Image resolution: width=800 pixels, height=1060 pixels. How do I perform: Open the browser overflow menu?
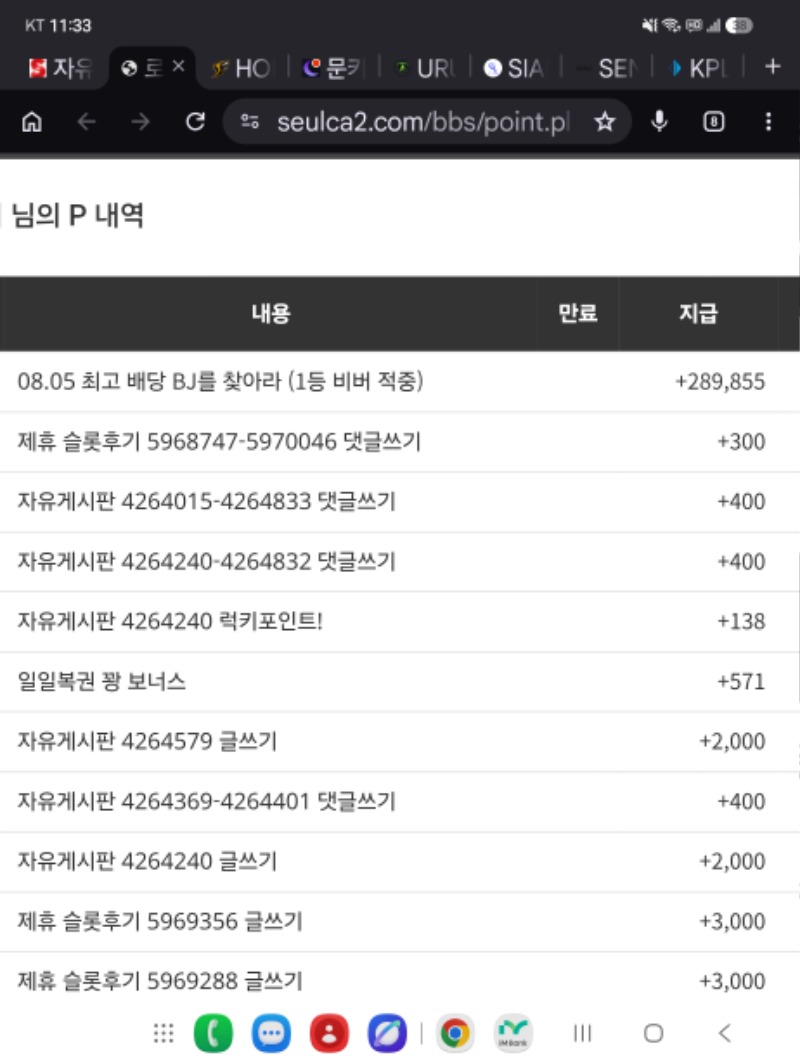[x=768, y=122]
